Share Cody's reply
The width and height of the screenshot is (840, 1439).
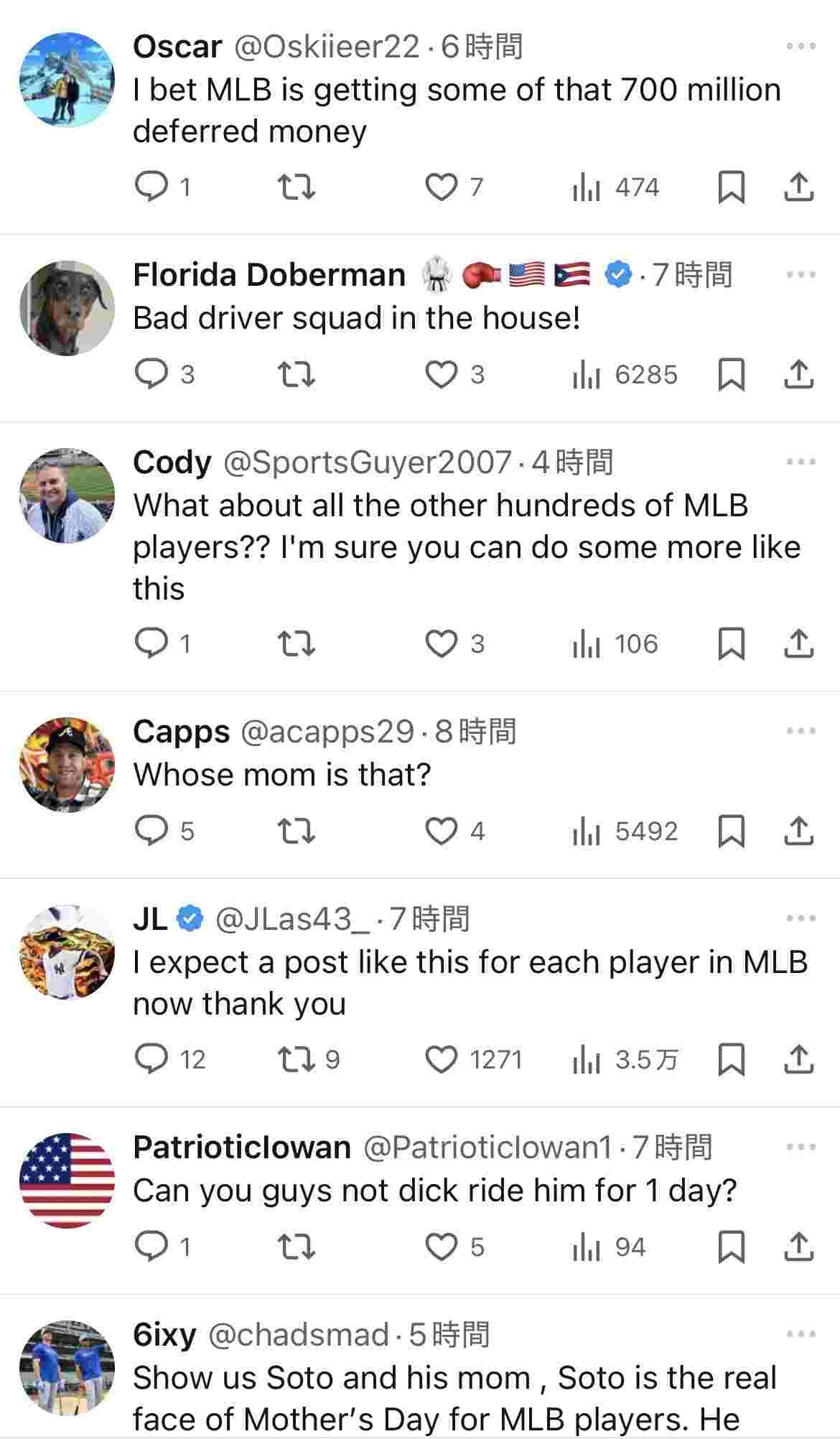(798, 643)
